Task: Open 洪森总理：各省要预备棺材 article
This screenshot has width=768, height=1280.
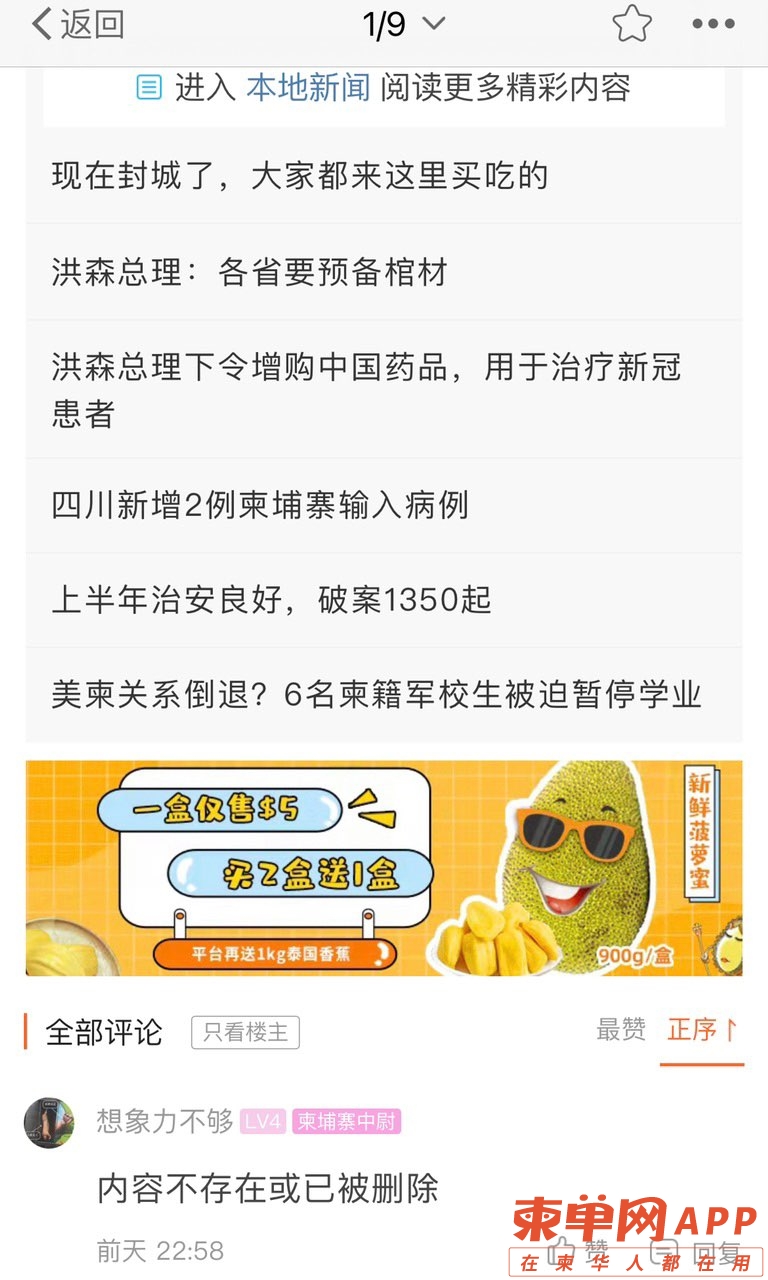Action: tap(250, 272)
